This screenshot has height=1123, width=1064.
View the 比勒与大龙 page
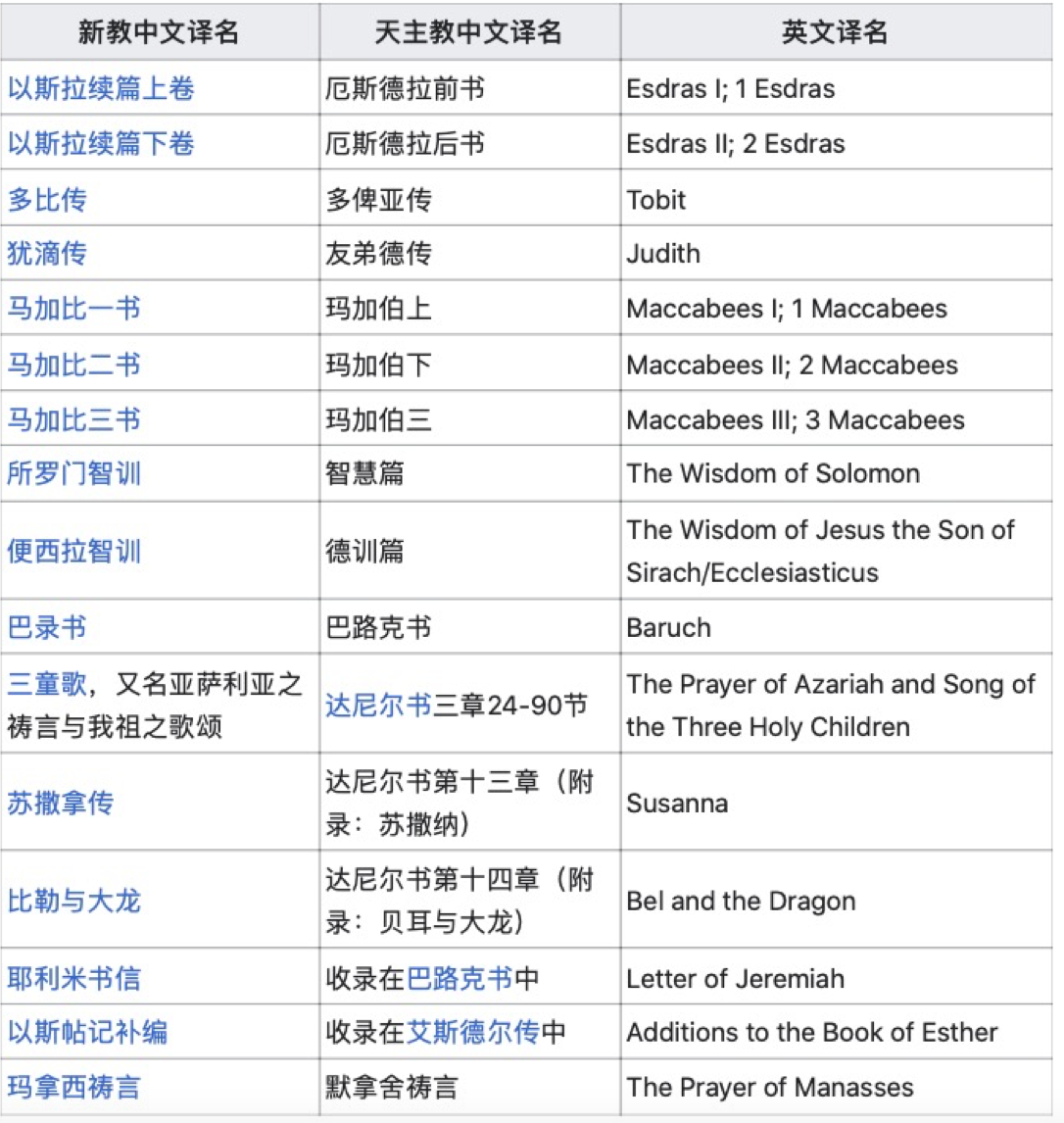point(73,901)
